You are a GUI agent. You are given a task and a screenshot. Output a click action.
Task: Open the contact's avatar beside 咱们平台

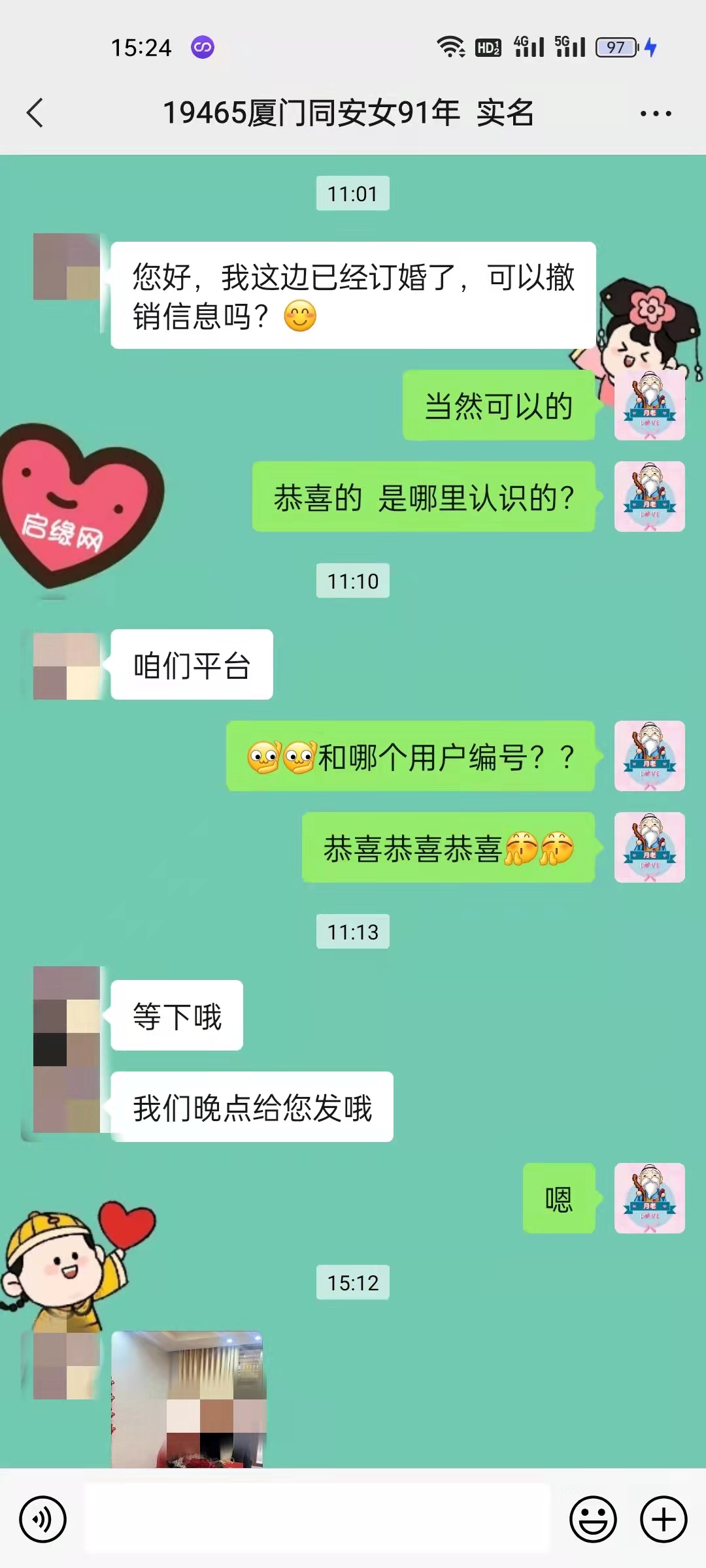coord(67,665)
